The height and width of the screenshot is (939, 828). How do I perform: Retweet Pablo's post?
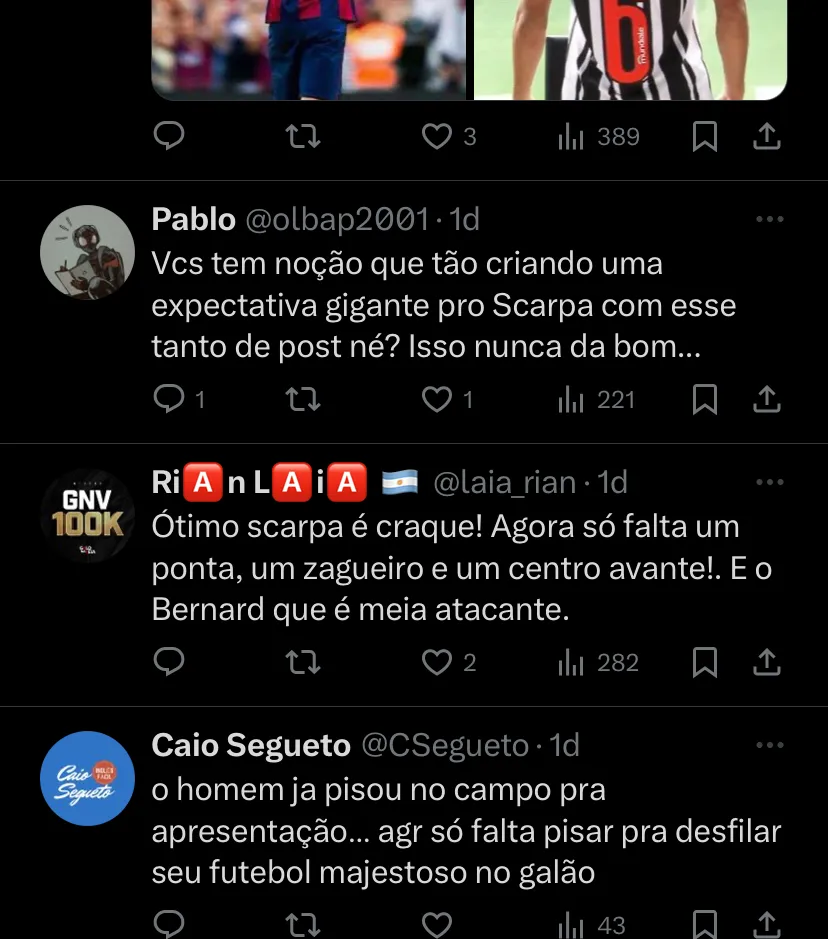pos(302,400)
